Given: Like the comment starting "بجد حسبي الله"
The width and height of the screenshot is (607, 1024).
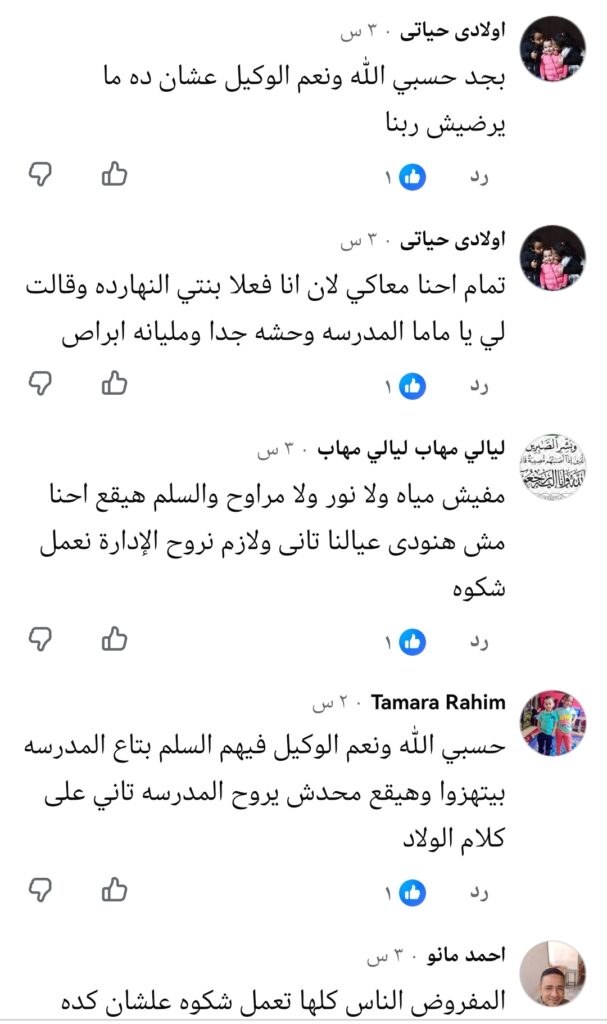Looking at the screenshot, I should pos(114,174).
